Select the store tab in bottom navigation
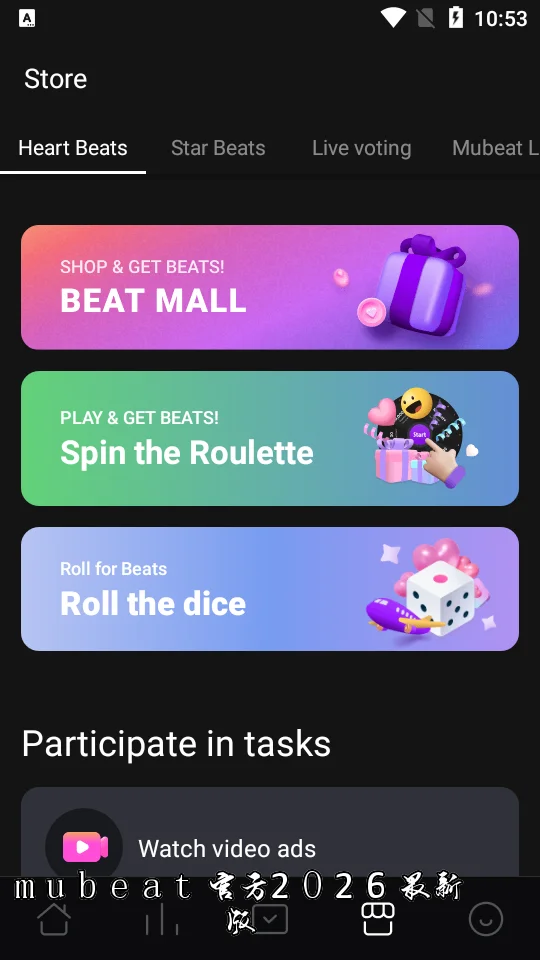Screen dimensions: 540x960 pos(378,918)
